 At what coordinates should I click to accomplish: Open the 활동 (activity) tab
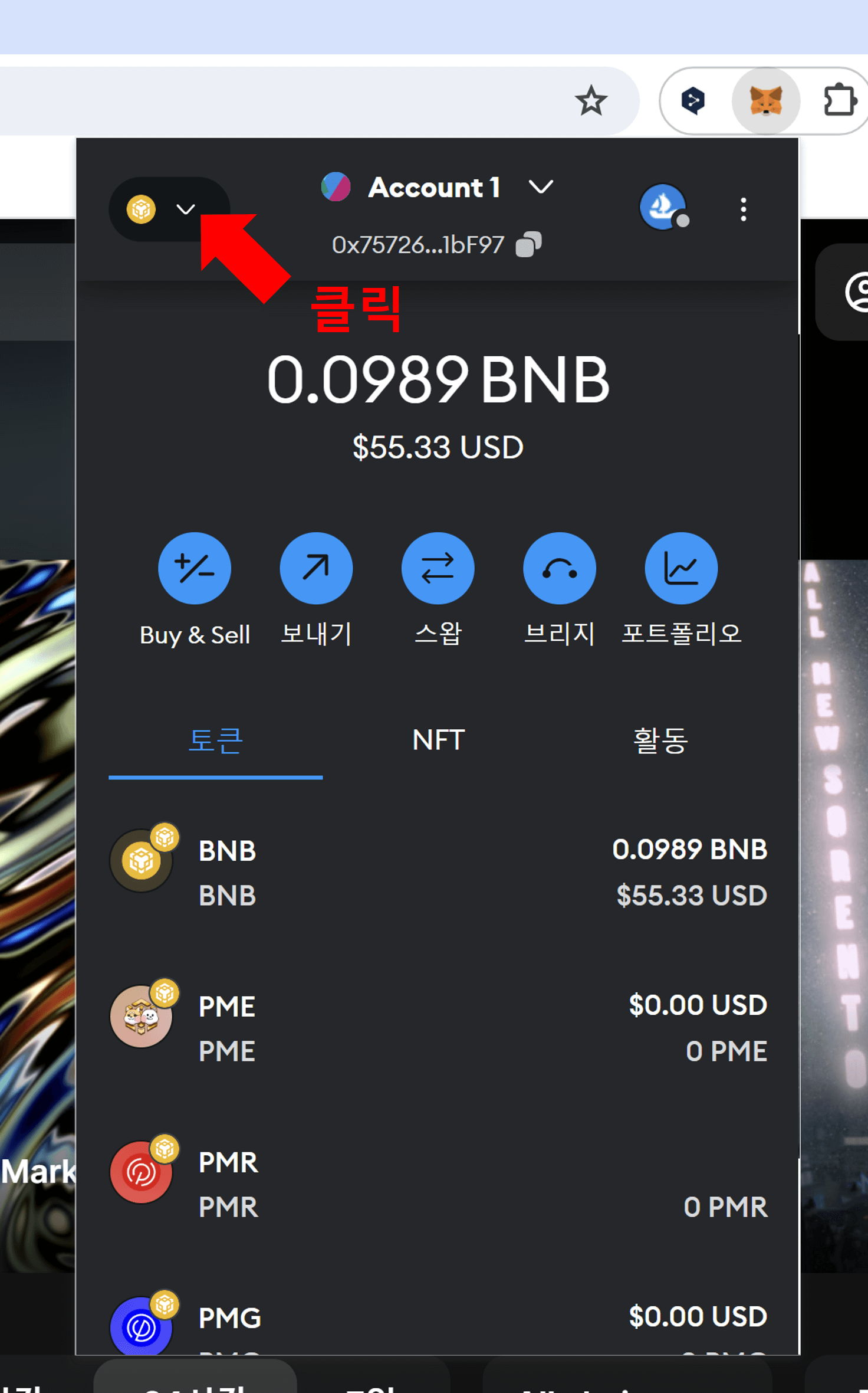click(661, 740)
